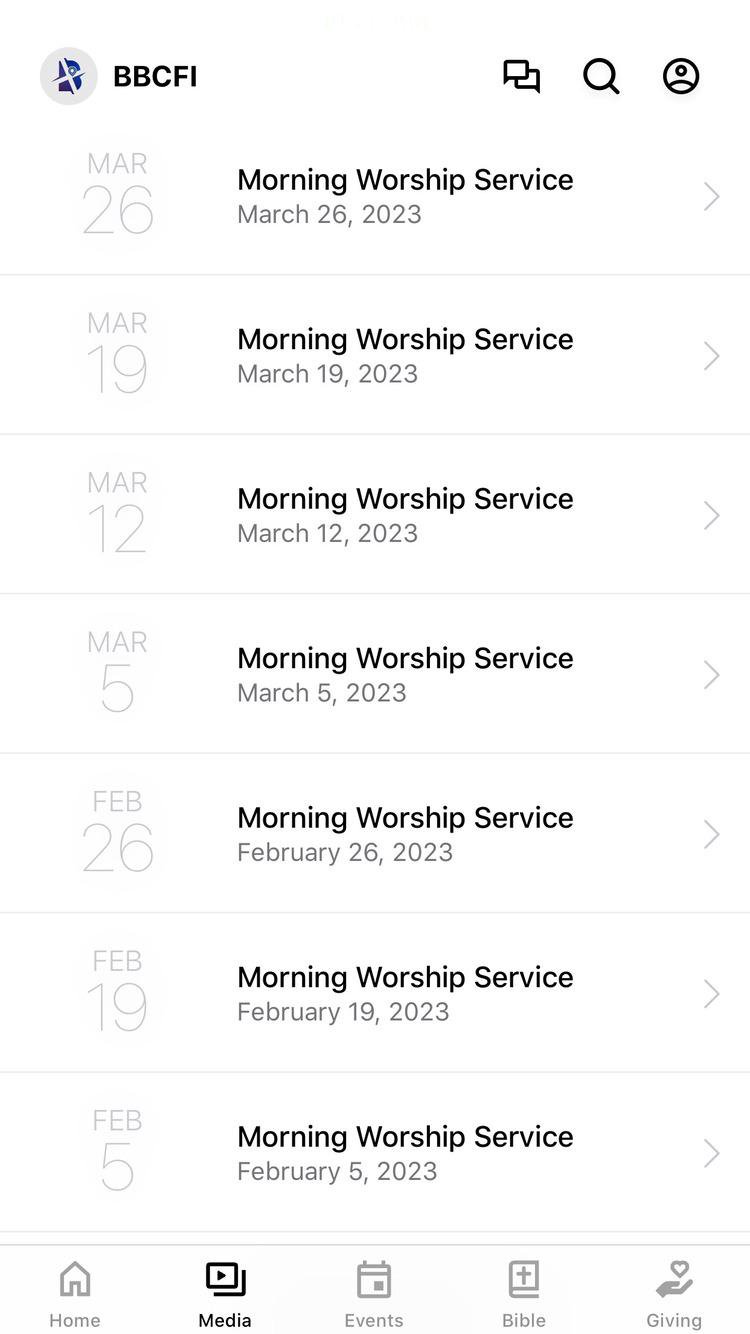Viewport: 750px width, 1334px height.
Task: Open the user profile icon
Action: pyautogui.click(x=681, y=76)
